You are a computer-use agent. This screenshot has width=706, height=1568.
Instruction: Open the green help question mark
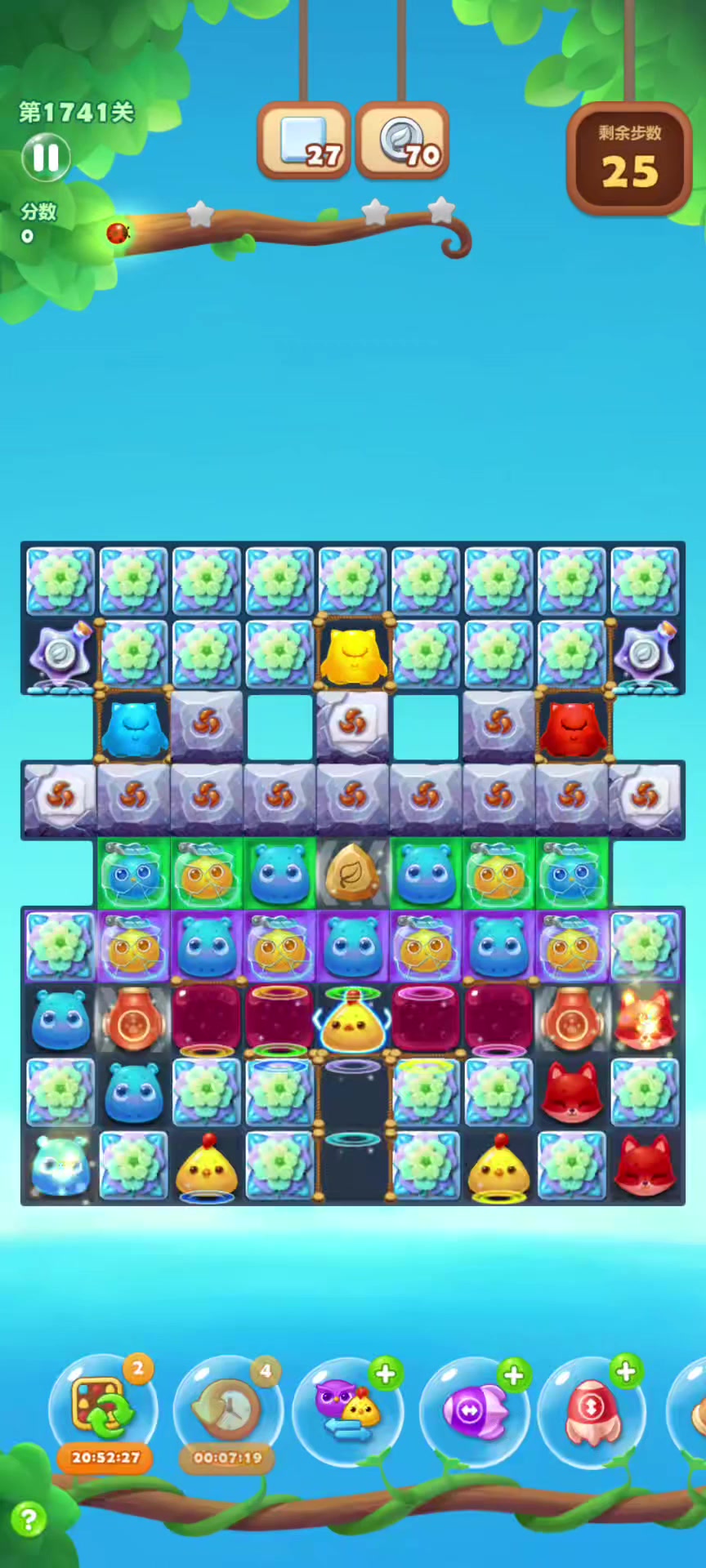coord(29,1520)
